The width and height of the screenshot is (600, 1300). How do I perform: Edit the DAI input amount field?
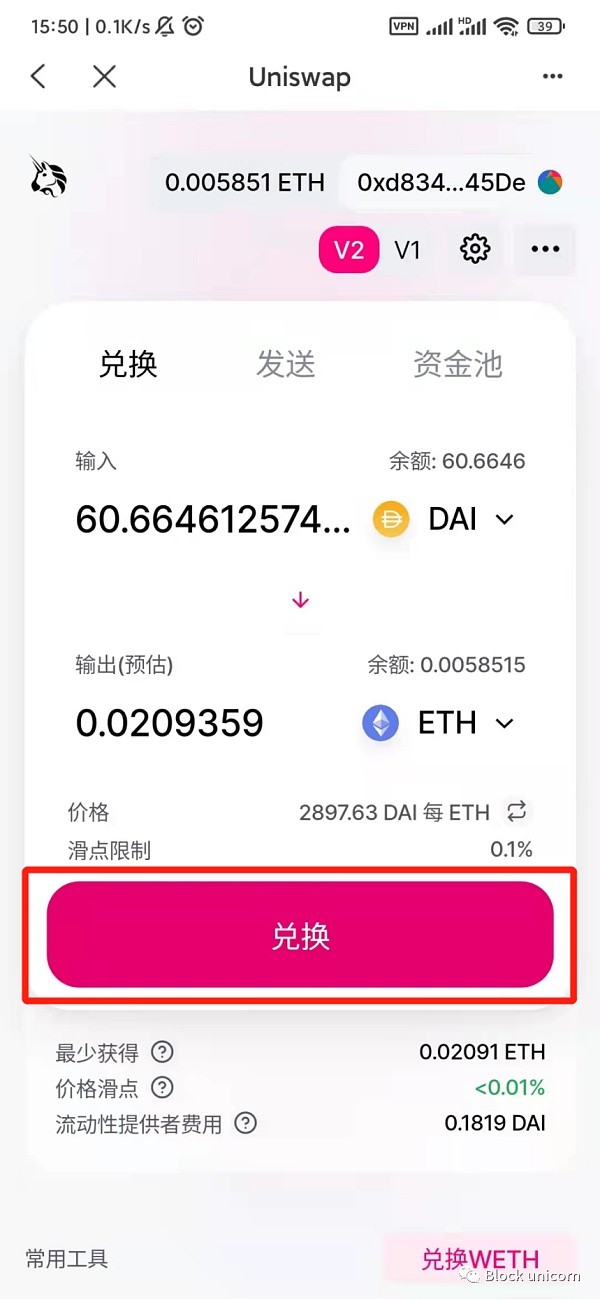click(213, 520)
